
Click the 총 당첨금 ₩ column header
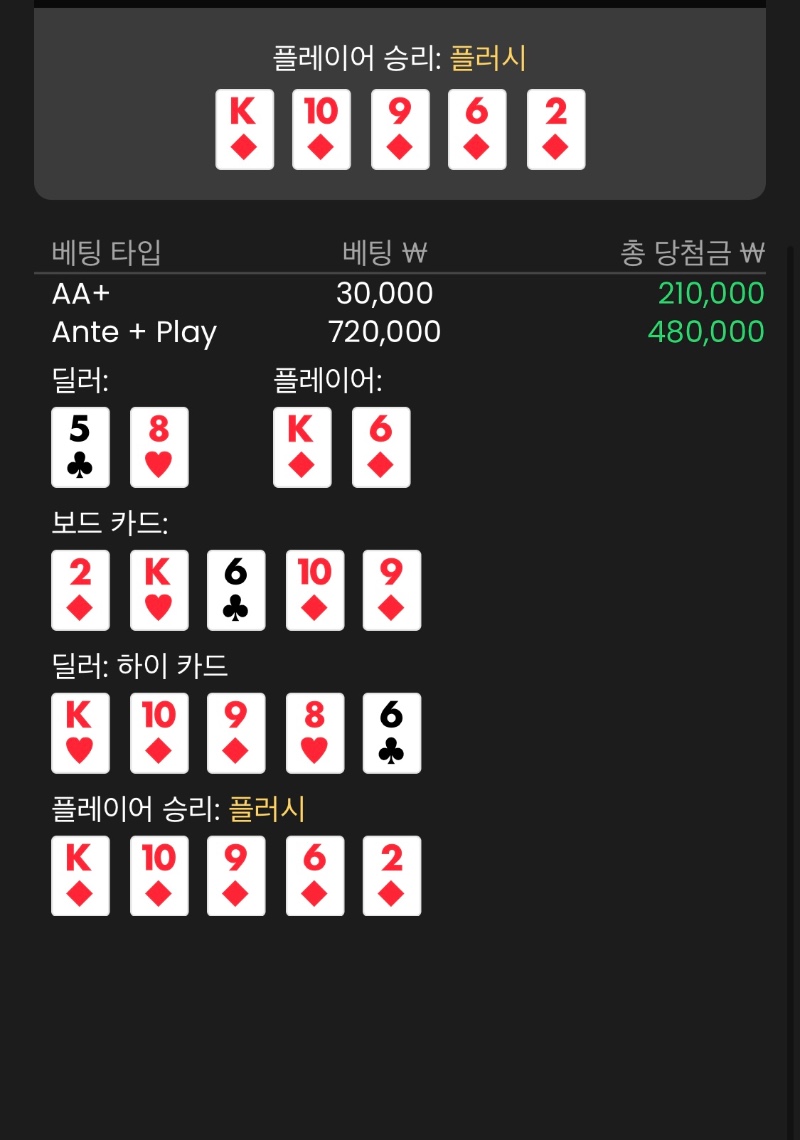point(693,252)
